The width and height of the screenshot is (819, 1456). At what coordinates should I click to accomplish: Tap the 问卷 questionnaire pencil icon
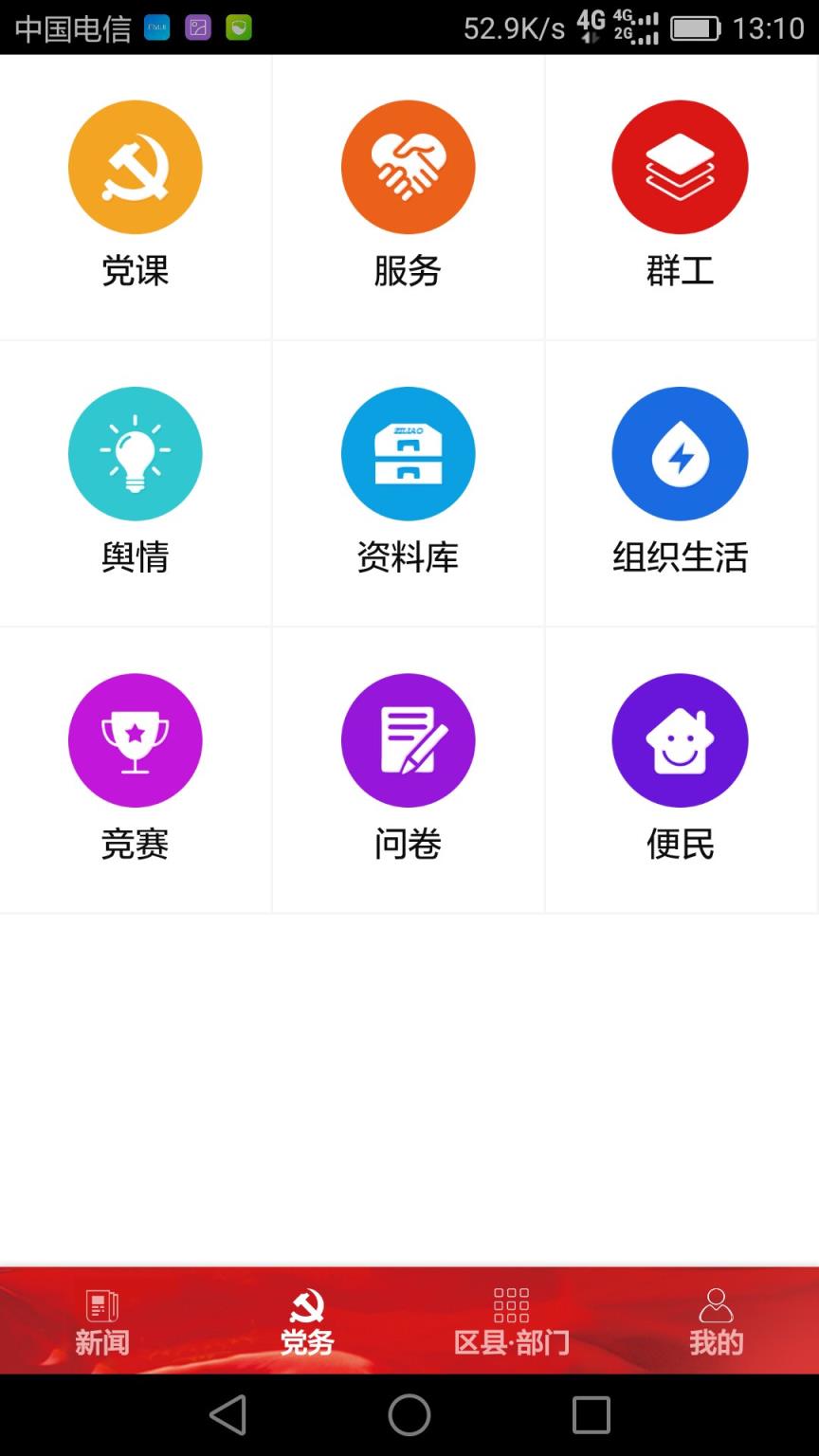point(408,740)
